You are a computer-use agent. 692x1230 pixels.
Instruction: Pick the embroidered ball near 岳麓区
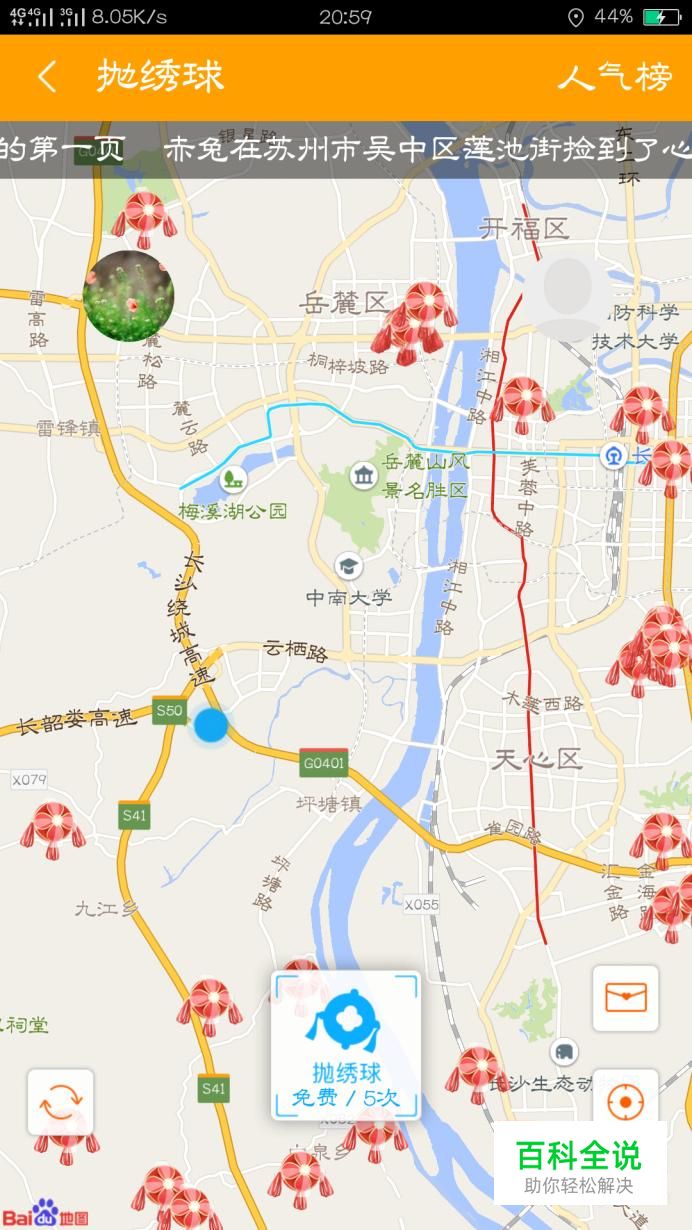click(x=419, y=320)
